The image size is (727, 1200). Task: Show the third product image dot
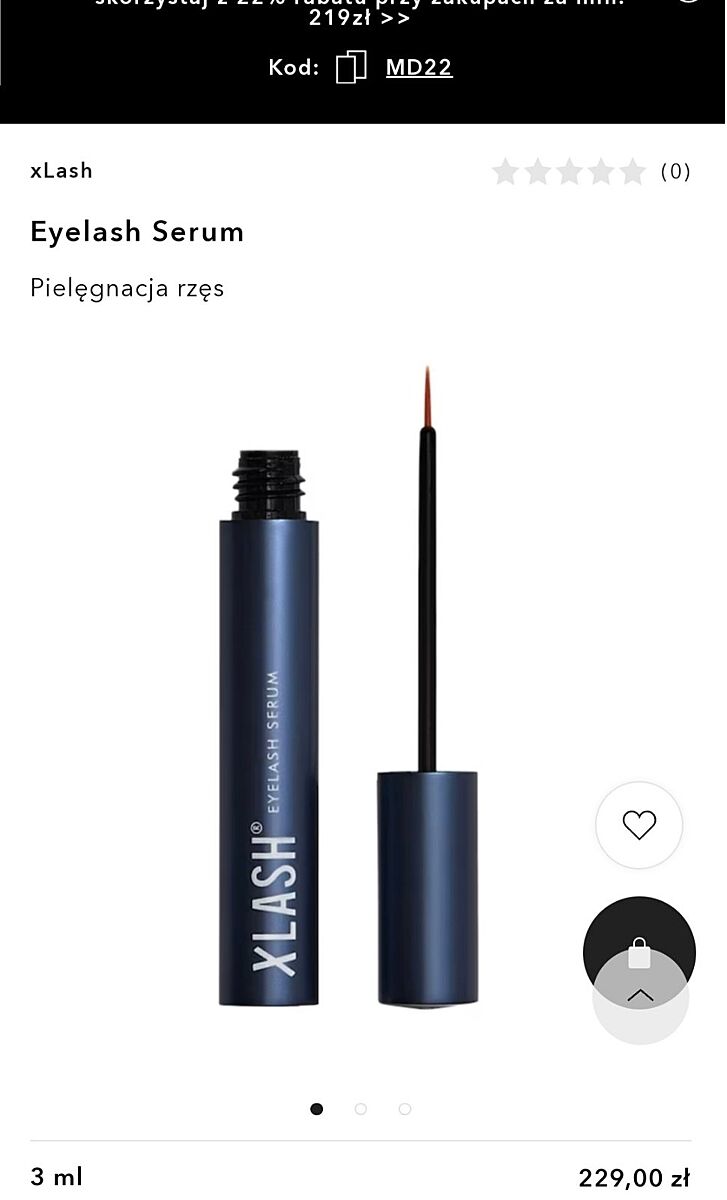(405, 1108)
